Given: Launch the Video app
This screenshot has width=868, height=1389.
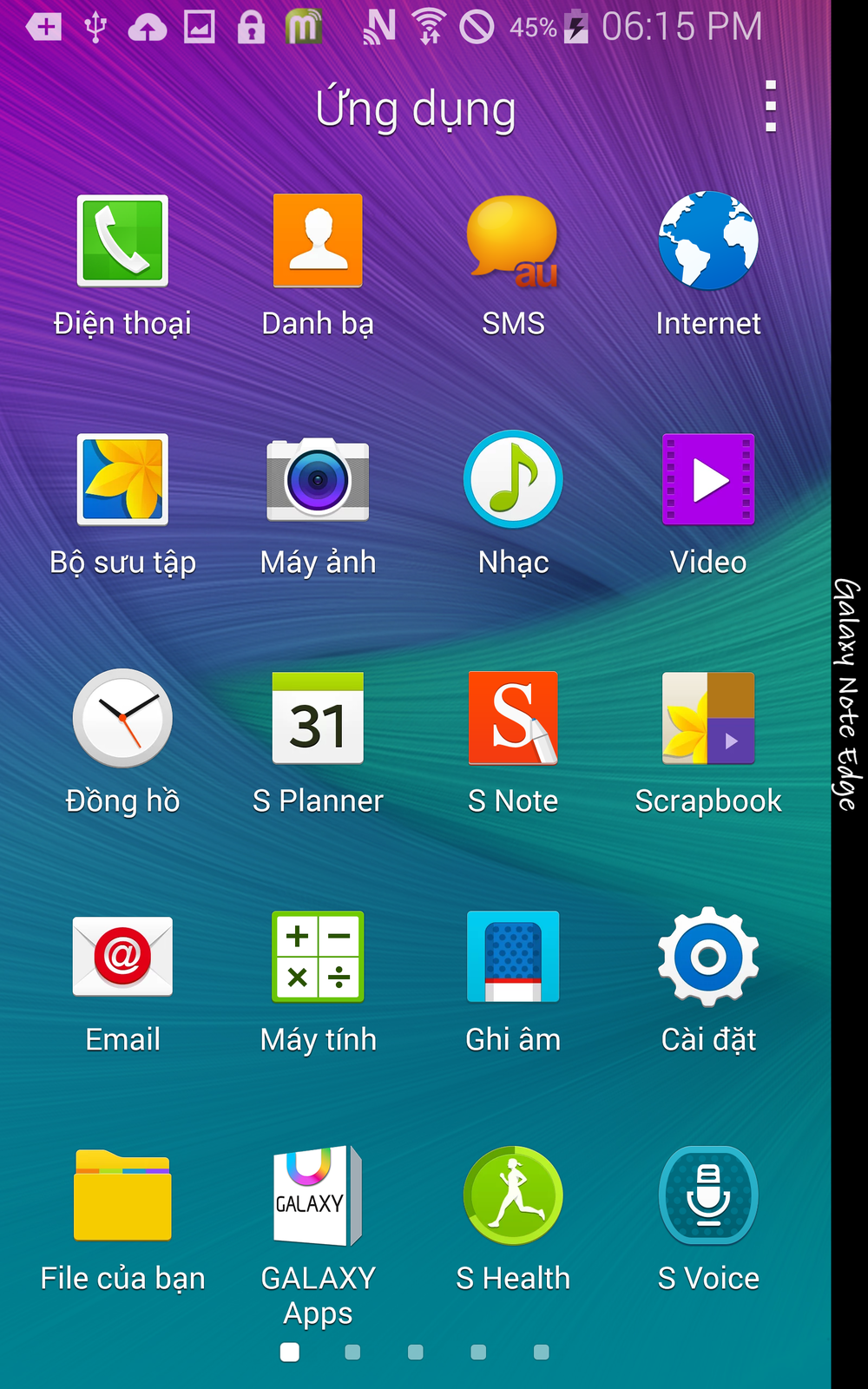Looking at the screenshot, I should [708, 480].
